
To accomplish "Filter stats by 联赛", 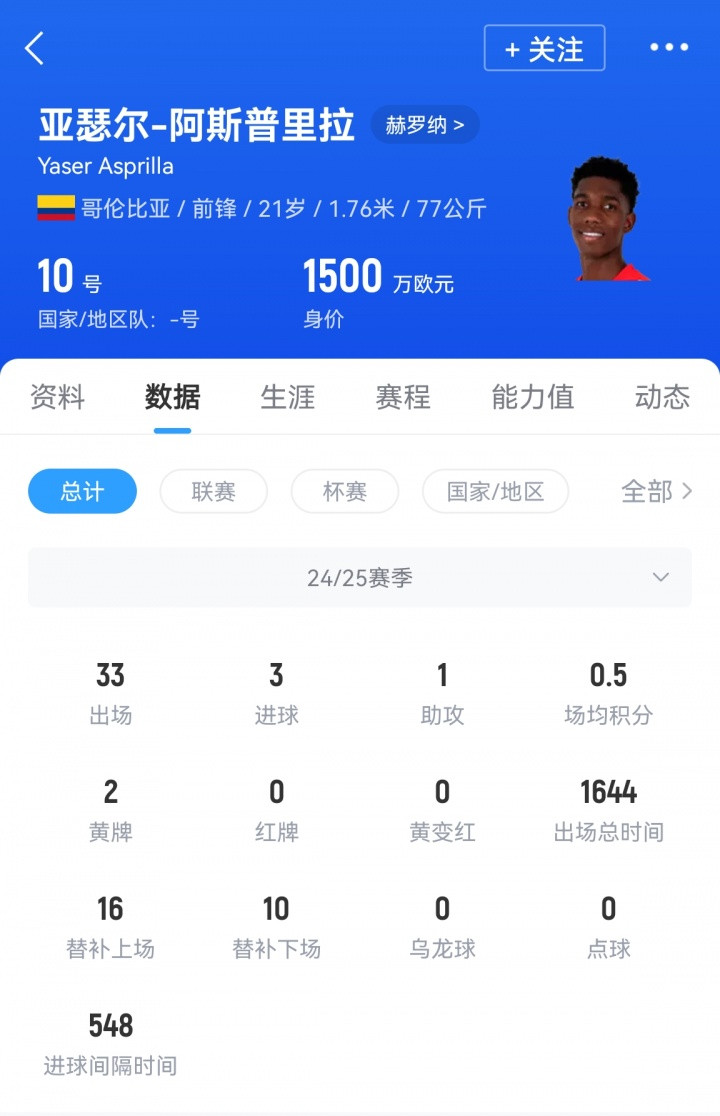I will pos(213,491).
